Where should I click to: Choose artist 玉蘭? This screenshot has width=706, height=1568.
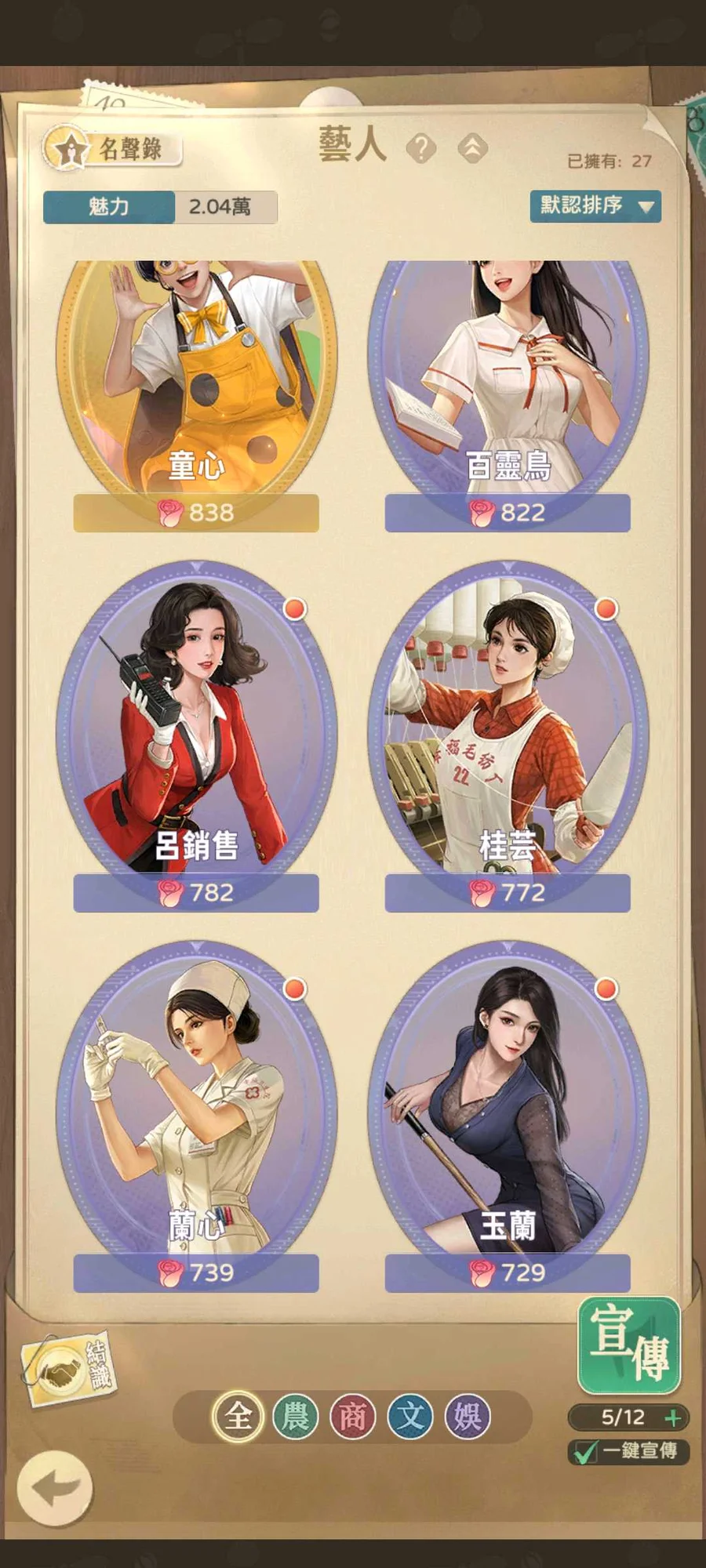508,1109
